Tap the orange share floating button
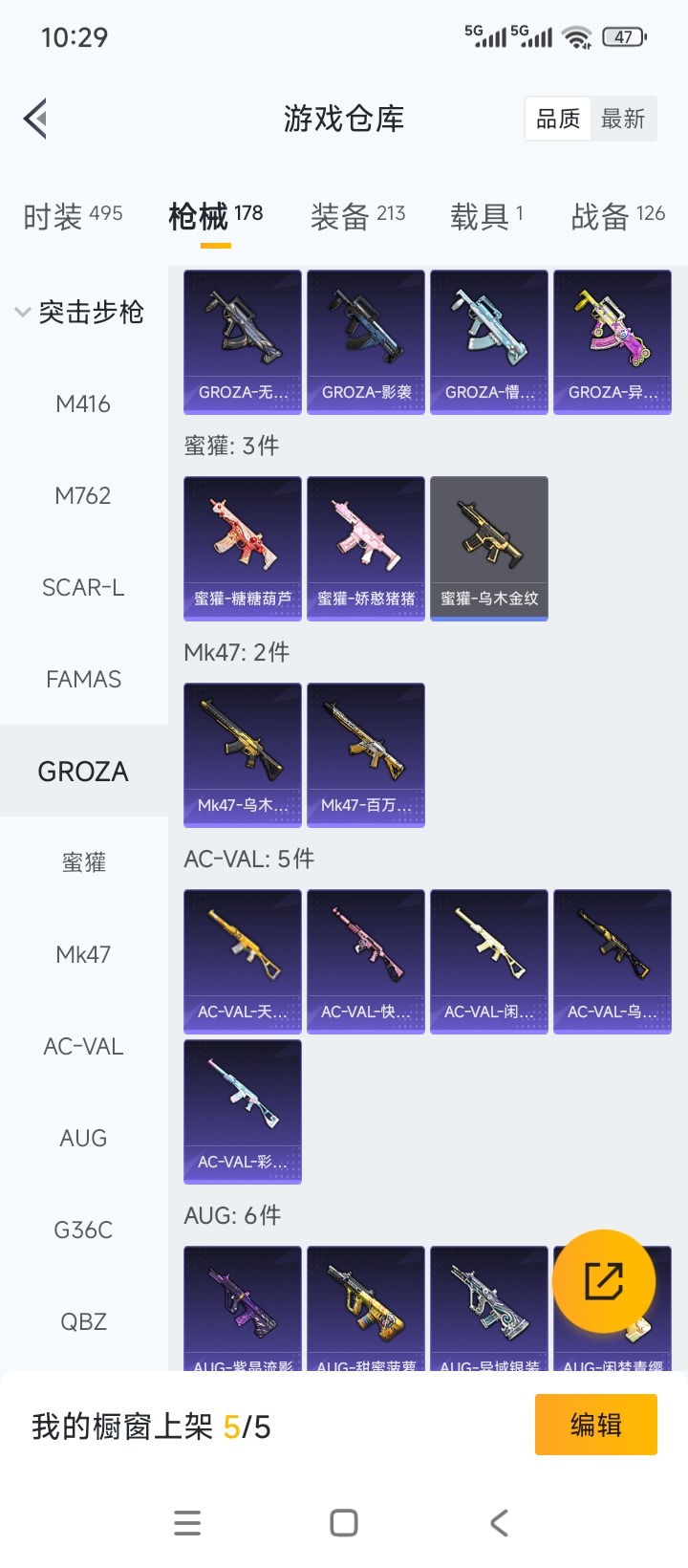688x1568 pixels. pyautogui.click(x=604, y=1281)
